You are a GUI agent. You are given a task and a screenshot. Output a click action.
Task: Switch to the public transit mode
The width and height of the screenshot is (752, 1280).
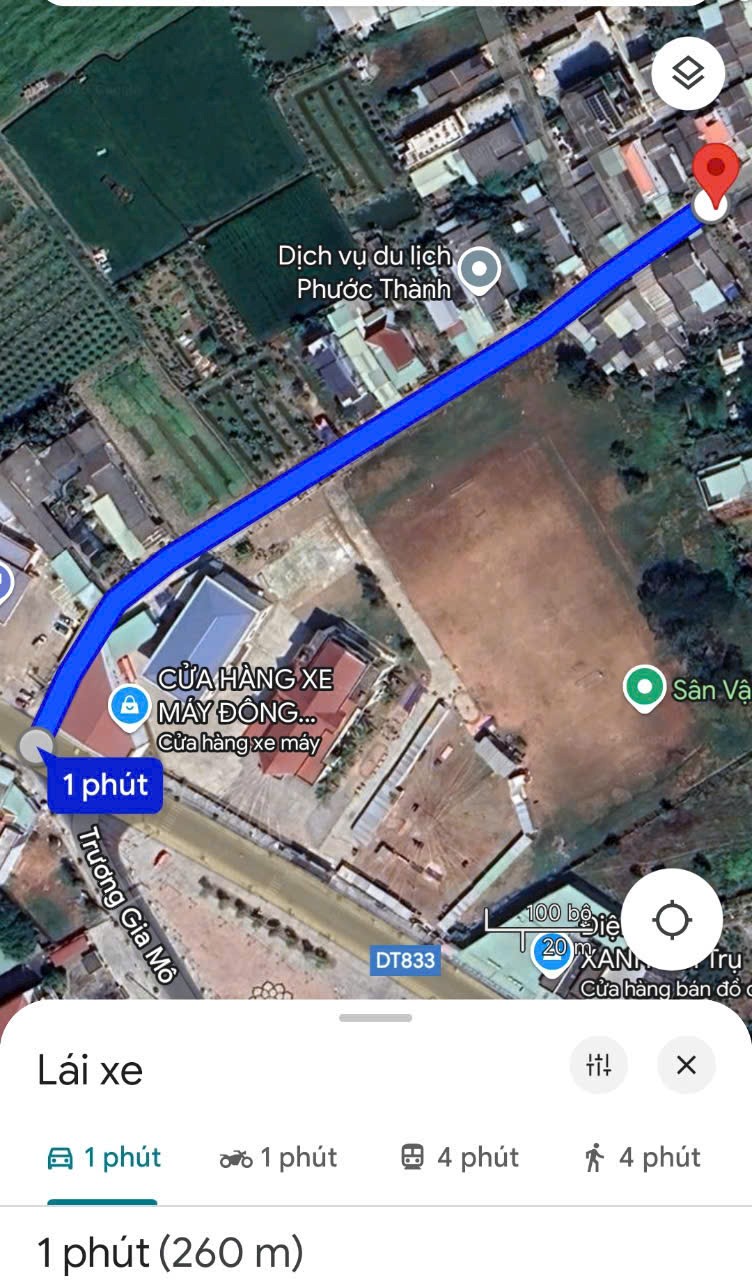[x=459, y=1158]
